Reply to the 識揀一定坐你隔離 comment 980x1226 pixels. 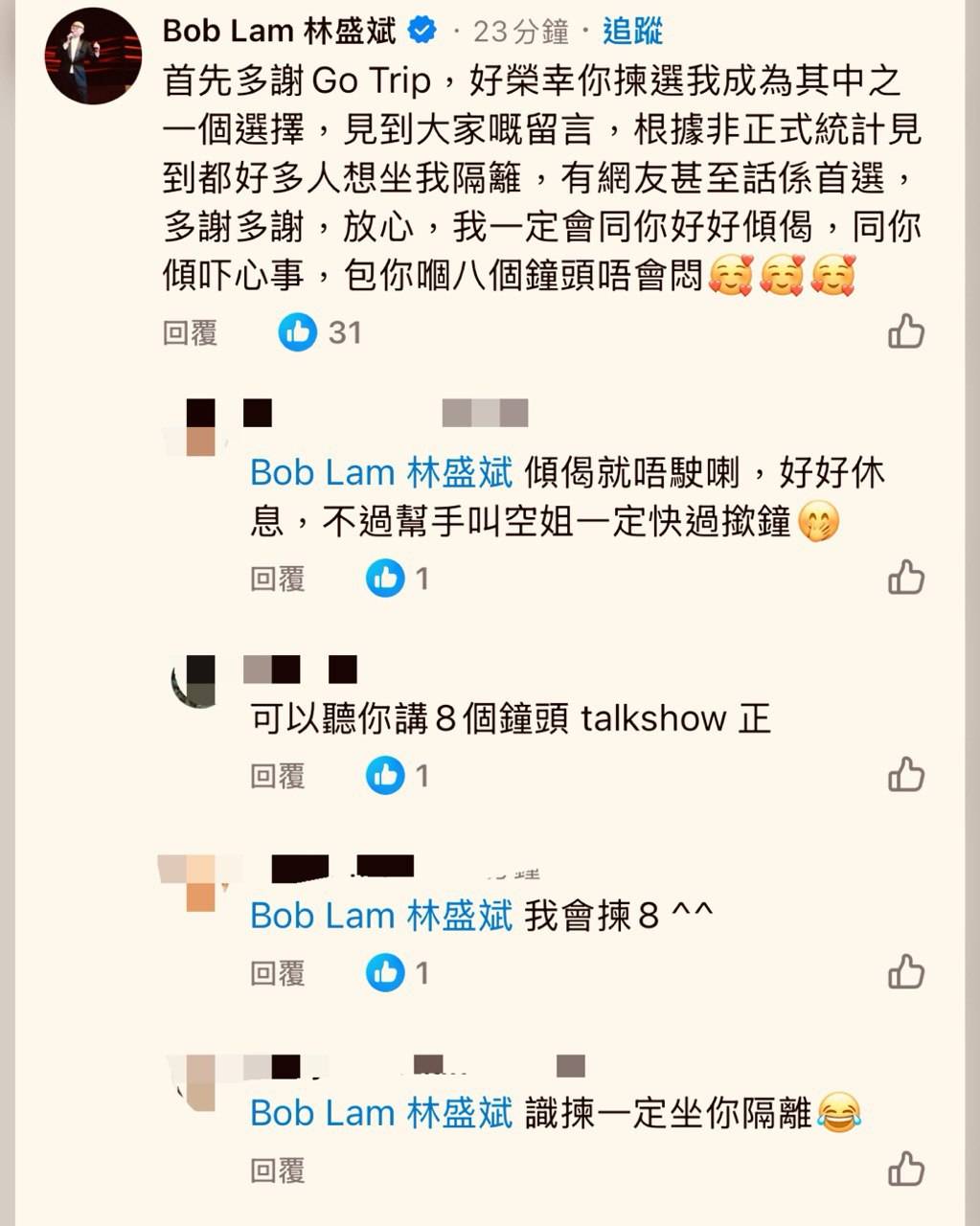[277, 1170]
